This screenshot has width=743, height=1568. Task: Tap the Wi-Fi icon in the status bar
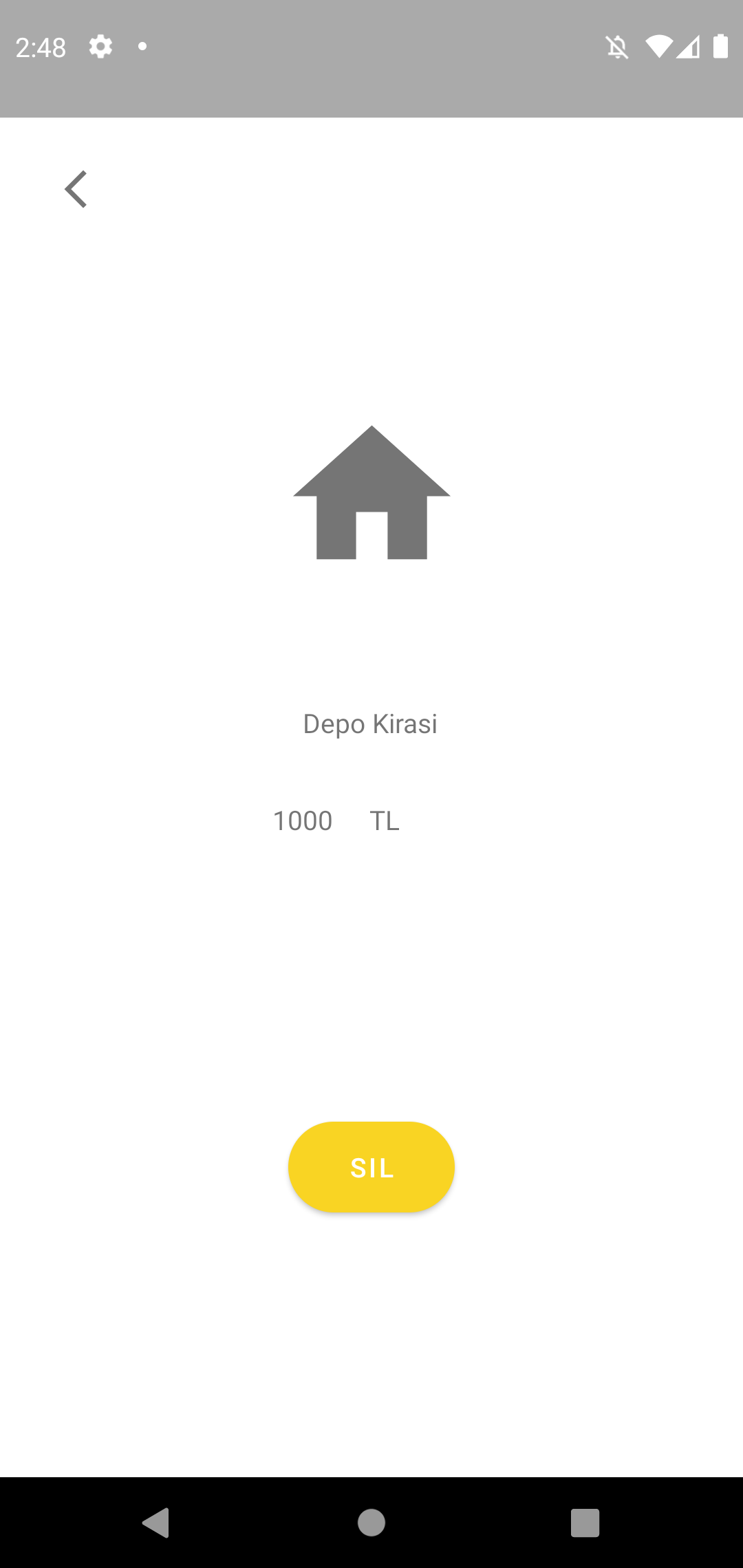click(x=659, y=46)
